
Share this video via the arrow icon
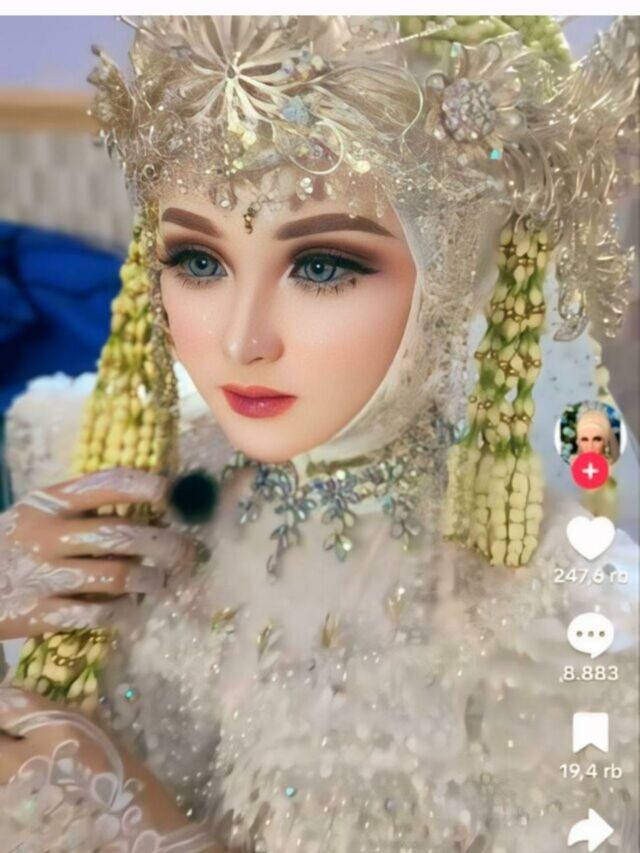[x=590, y=828]
